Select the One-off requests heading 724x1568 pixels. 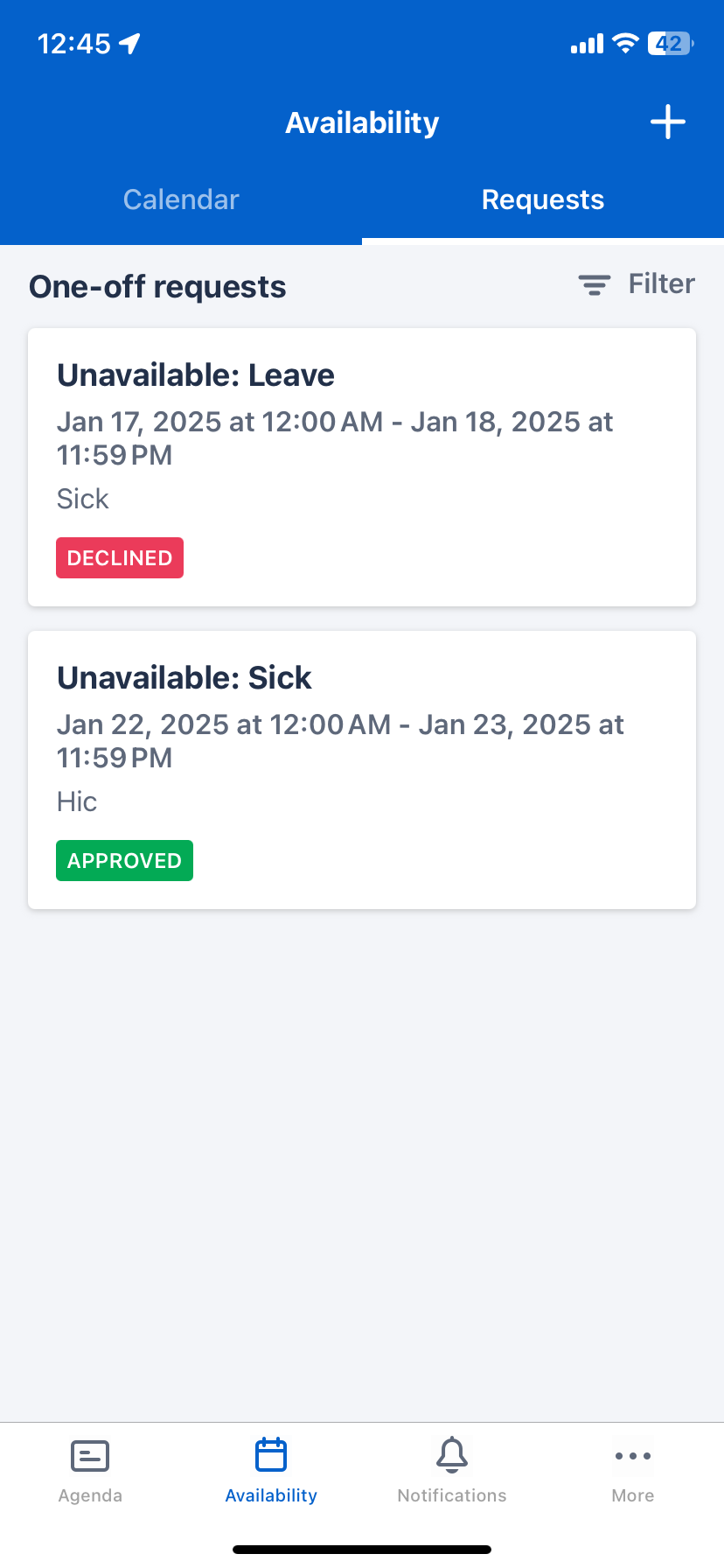[x=157, y=285]
